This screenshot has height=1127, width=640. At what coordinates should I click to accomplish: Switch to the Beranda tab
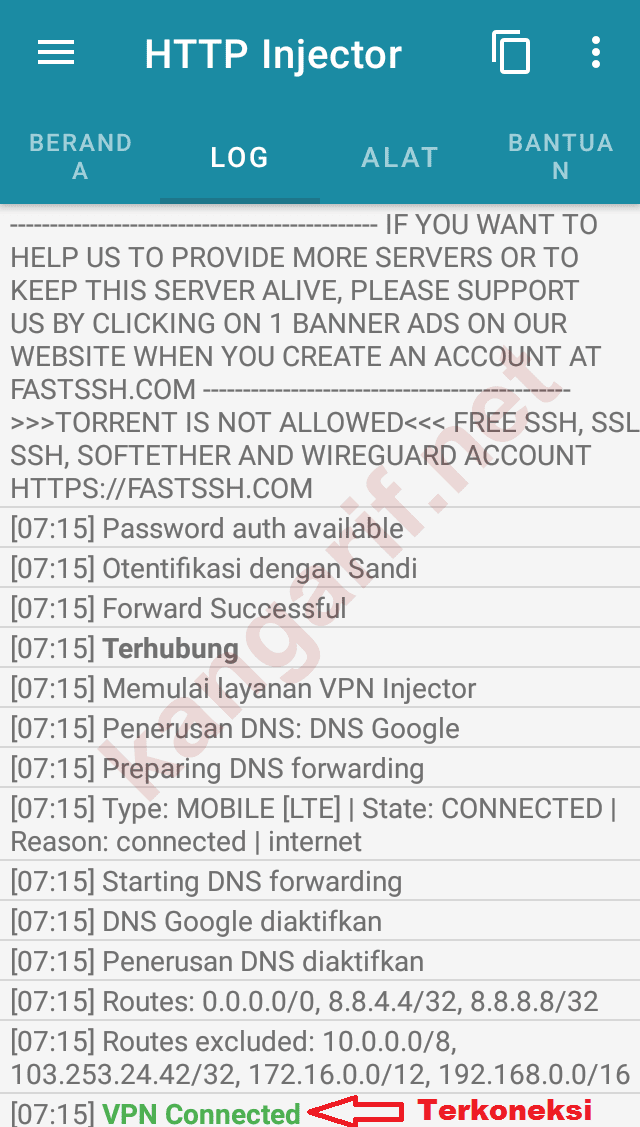coord(80,157)
